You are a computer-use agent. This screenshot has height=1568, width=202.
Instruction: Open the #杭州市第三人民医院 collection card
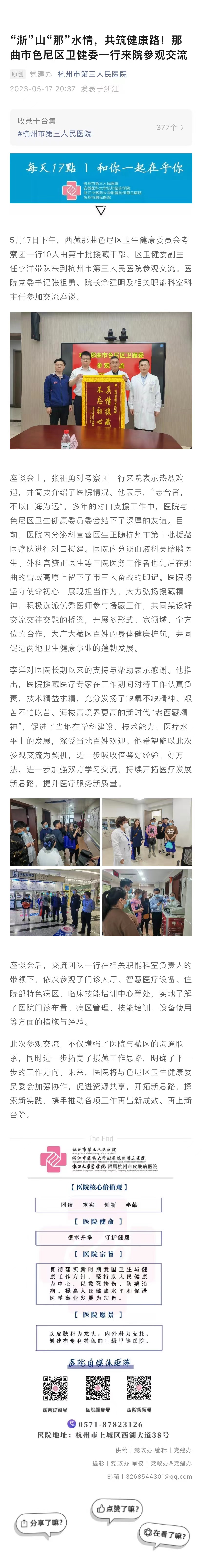[x=101, y=127]
